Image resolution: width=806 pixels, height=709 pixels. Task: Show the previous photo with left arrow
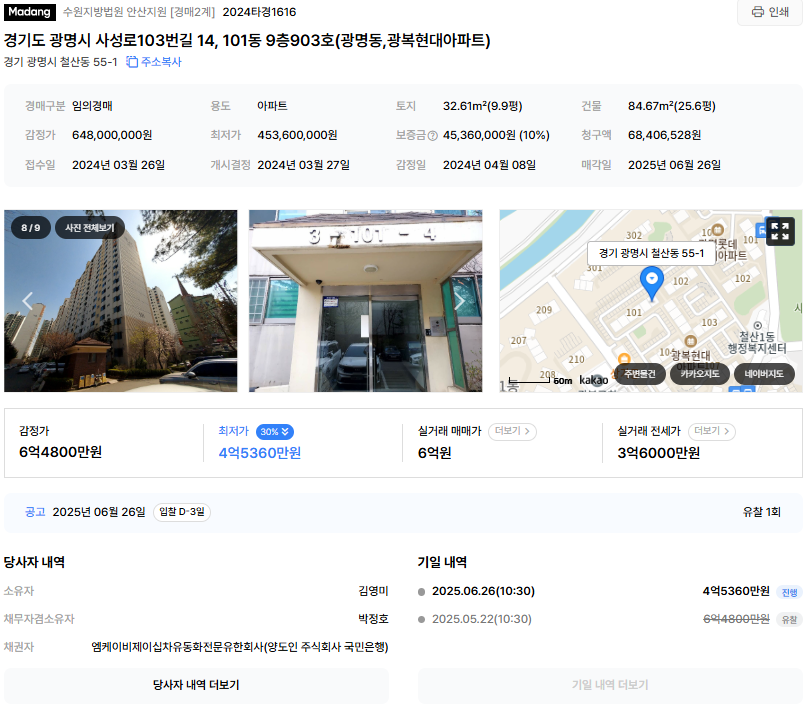coord(27,300)
